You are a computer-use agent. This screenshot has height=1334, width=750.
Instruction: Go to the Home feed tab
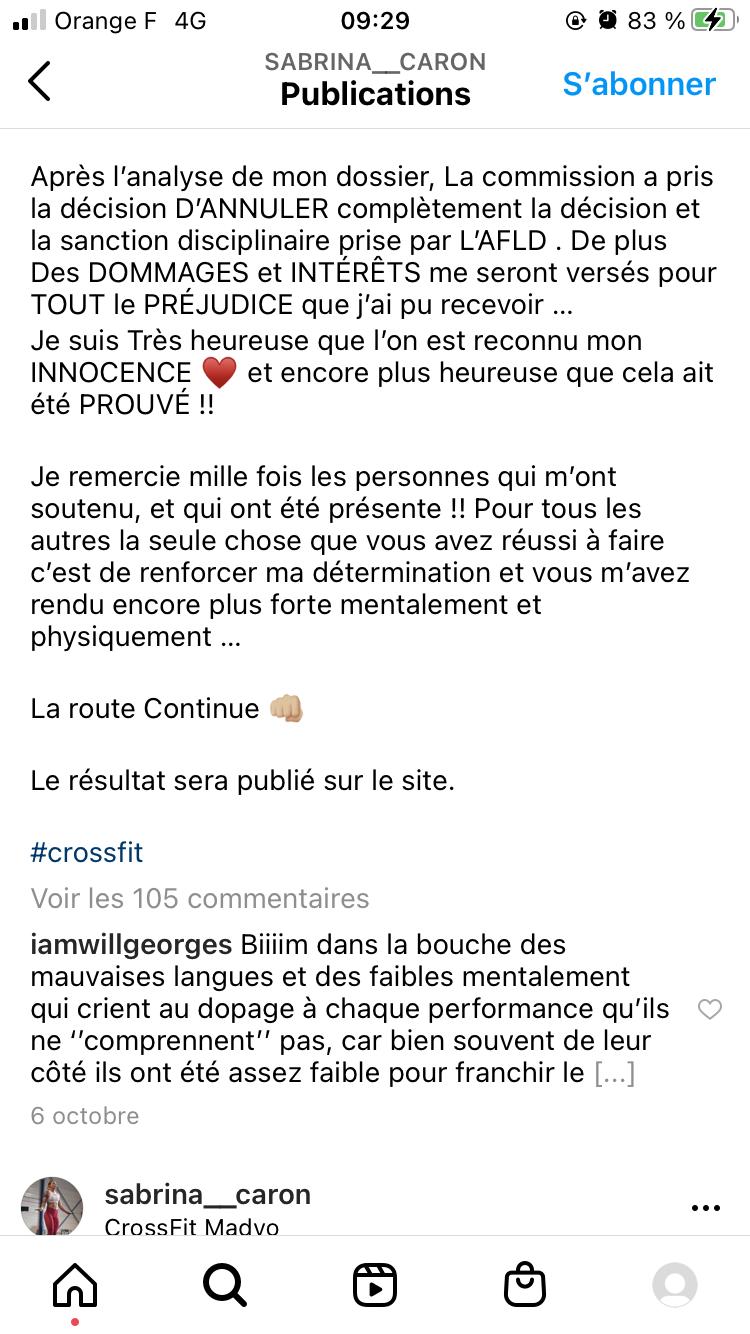tap(75, 1285)
